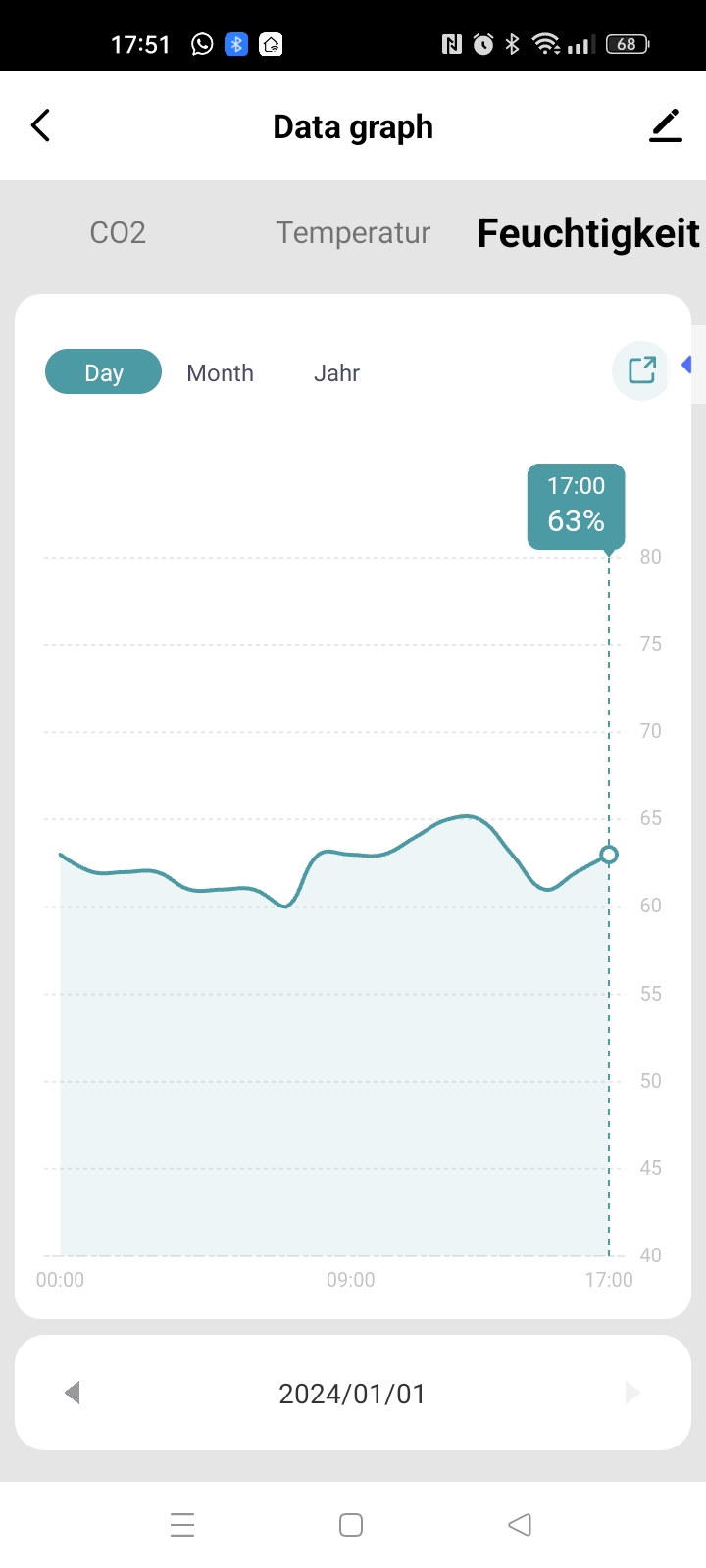Export the graph with the share icon
The image size is (706, 1568).
641,370
